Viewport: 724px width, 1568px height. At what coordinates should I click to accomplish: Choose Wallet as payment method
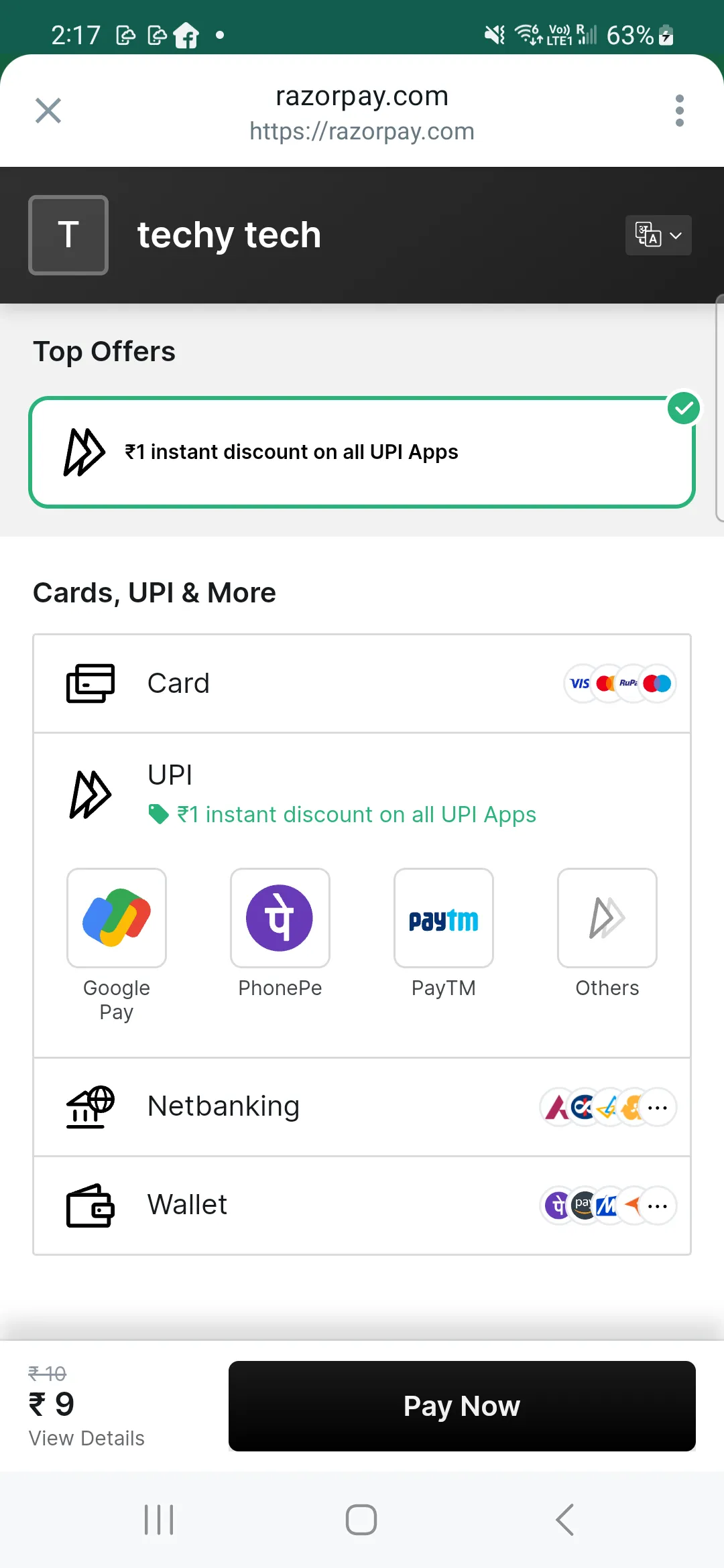[362, 1205]
